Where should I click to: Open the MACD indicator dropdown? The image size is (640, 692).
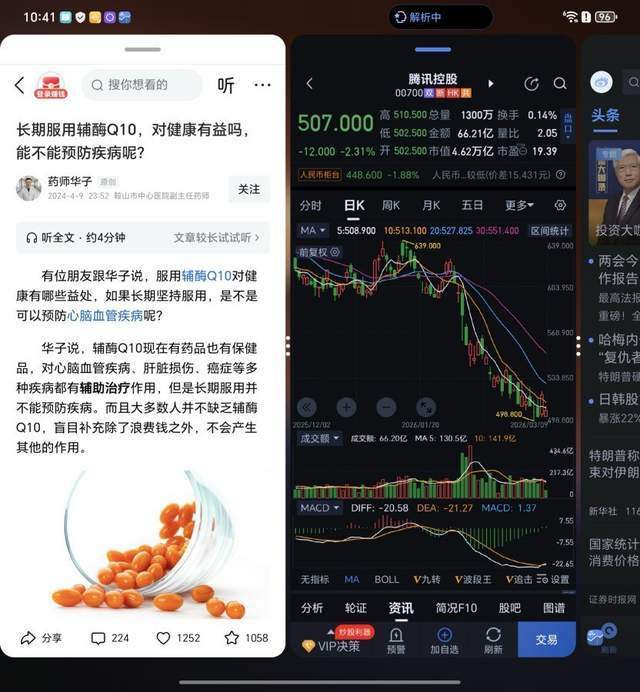click(320, 508)
